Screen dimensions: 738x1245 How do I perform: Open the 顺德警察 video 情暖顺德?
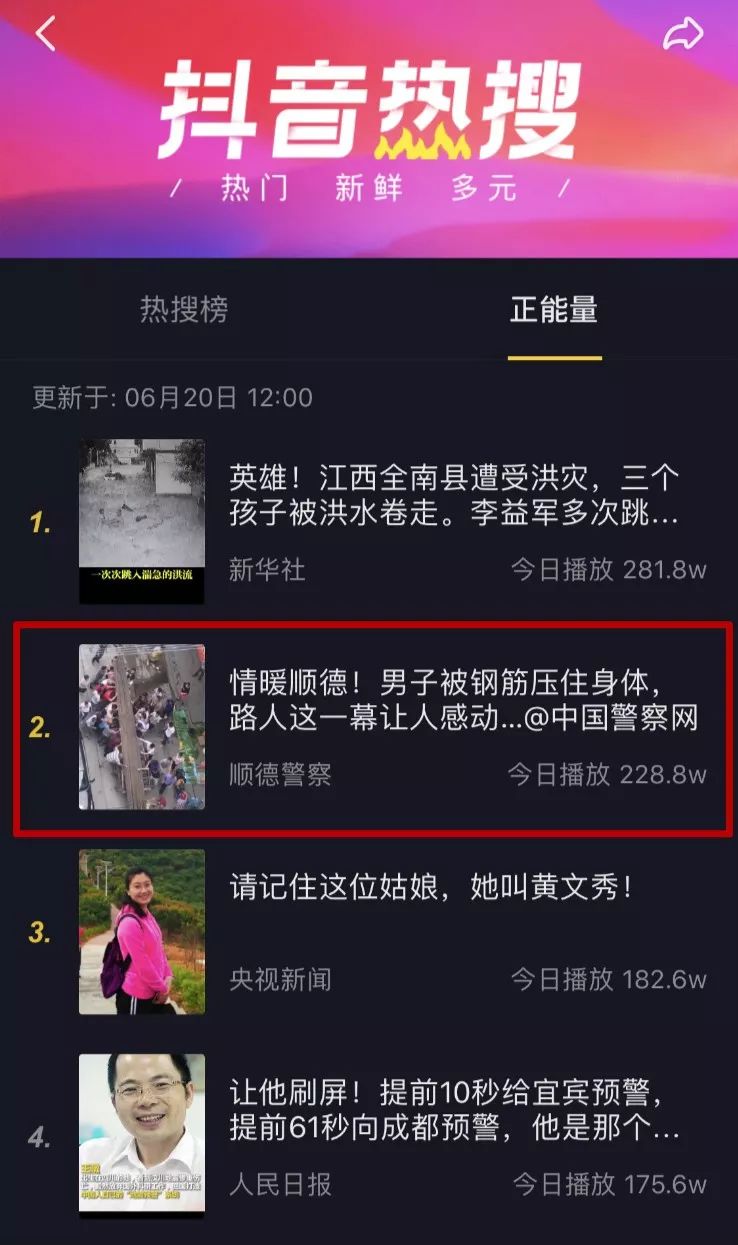tap(464, 701)
